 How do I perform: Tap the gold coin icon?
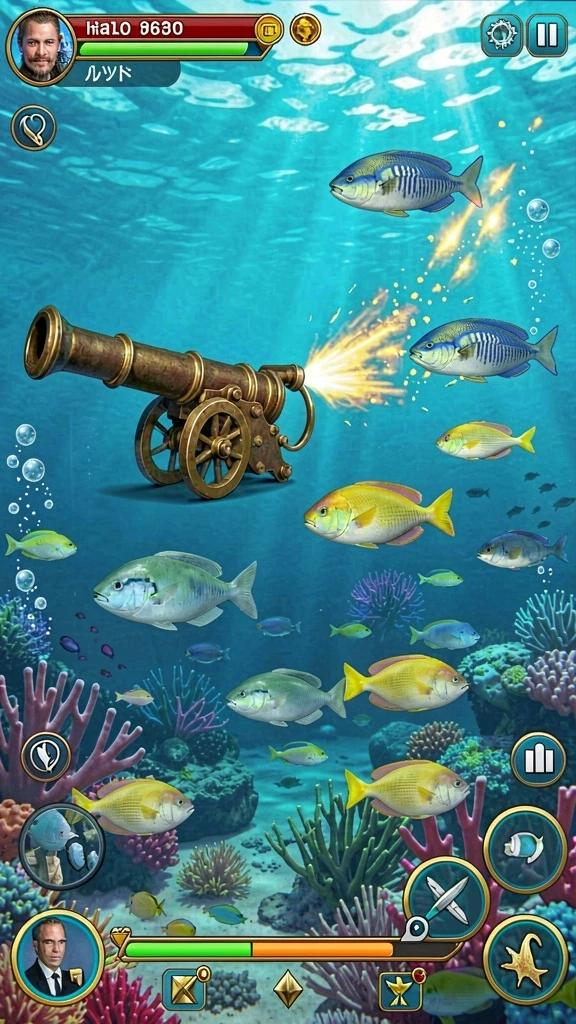pyautogui.click(x=305, y=29)
